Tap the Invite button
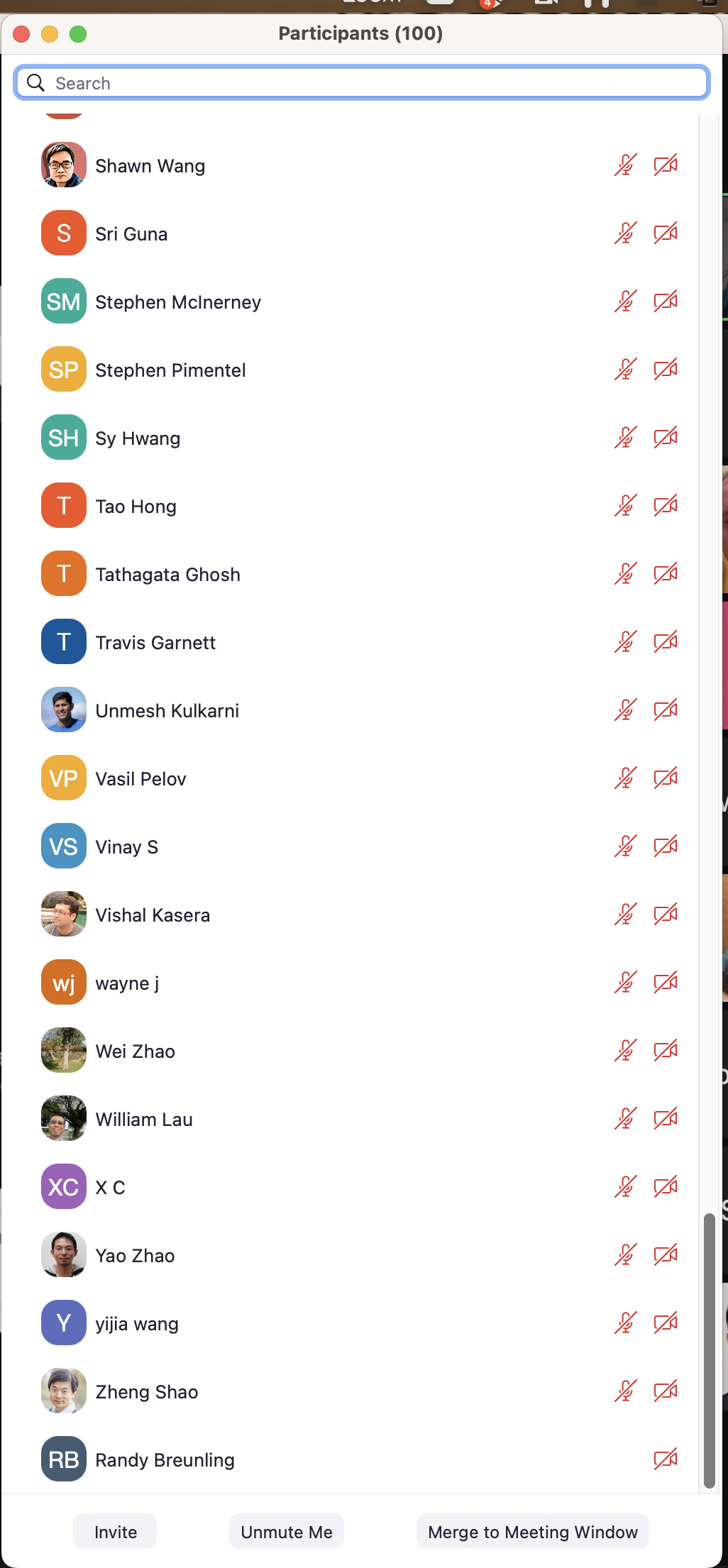 [115, 1532]
